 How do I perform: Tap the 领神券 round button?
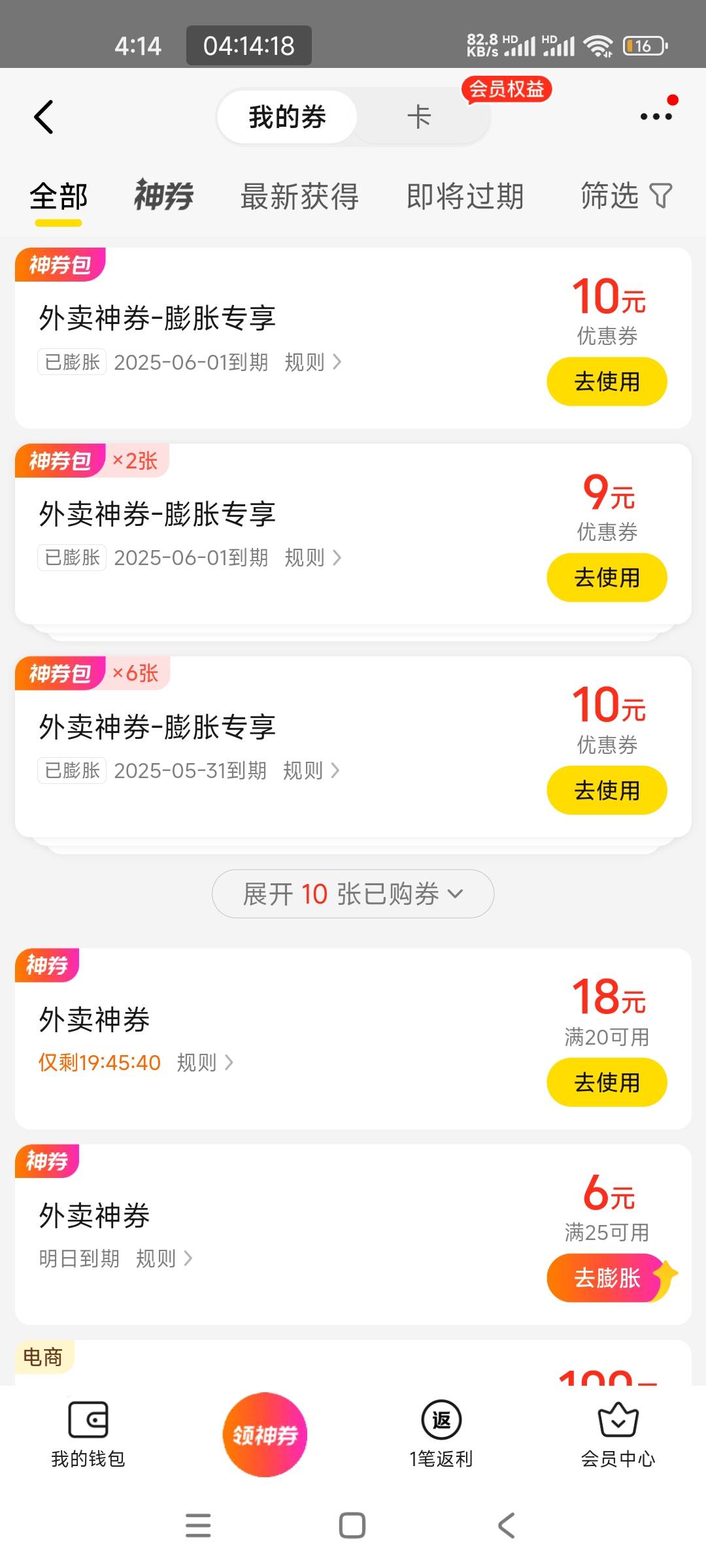(265, 1435)
